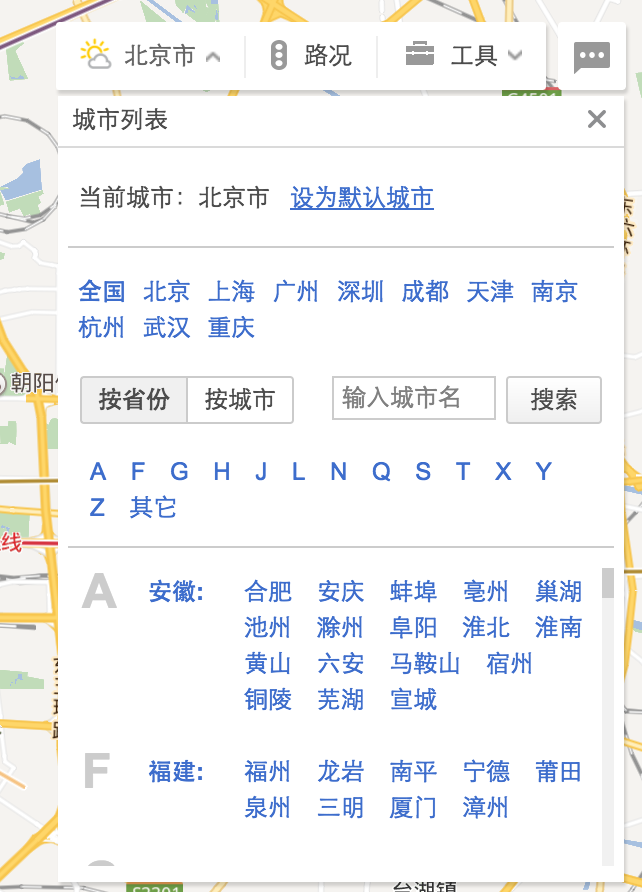
Task: Open the feedback message icon
Action: (x=592, y=57)
